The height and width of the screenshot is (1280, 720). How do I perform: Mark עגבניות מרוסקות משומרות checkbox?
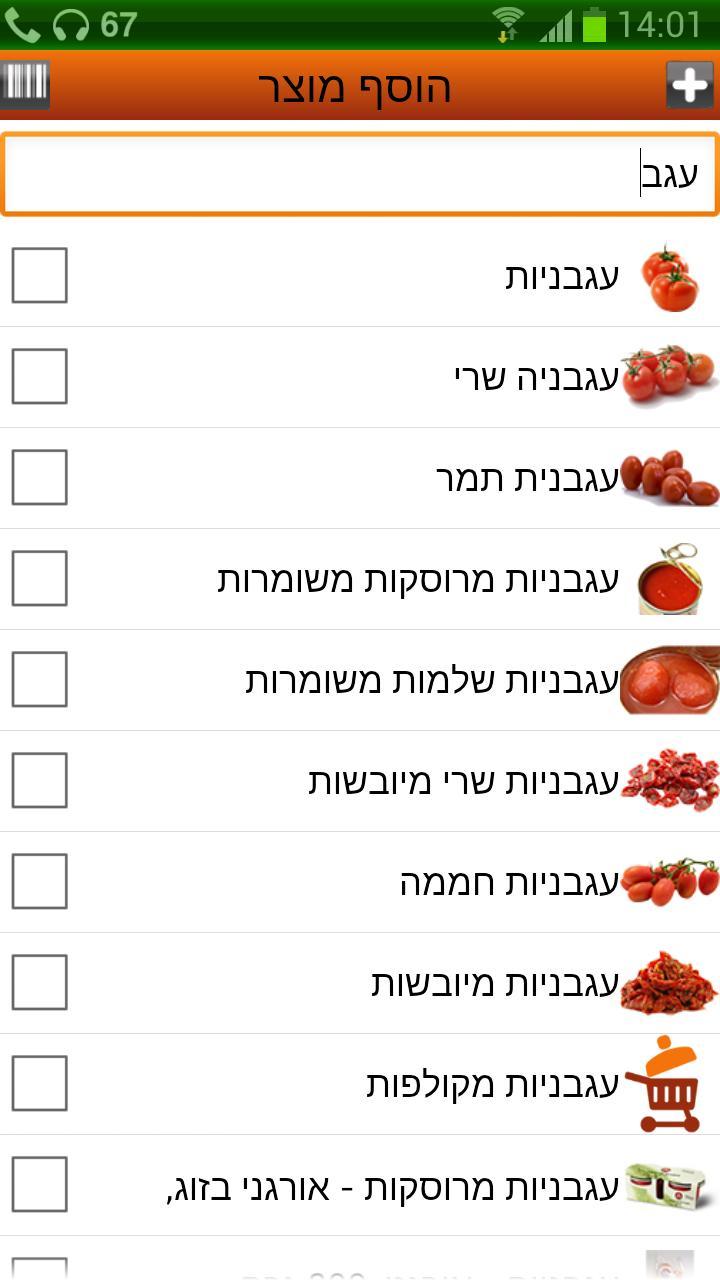pos(40,579)
